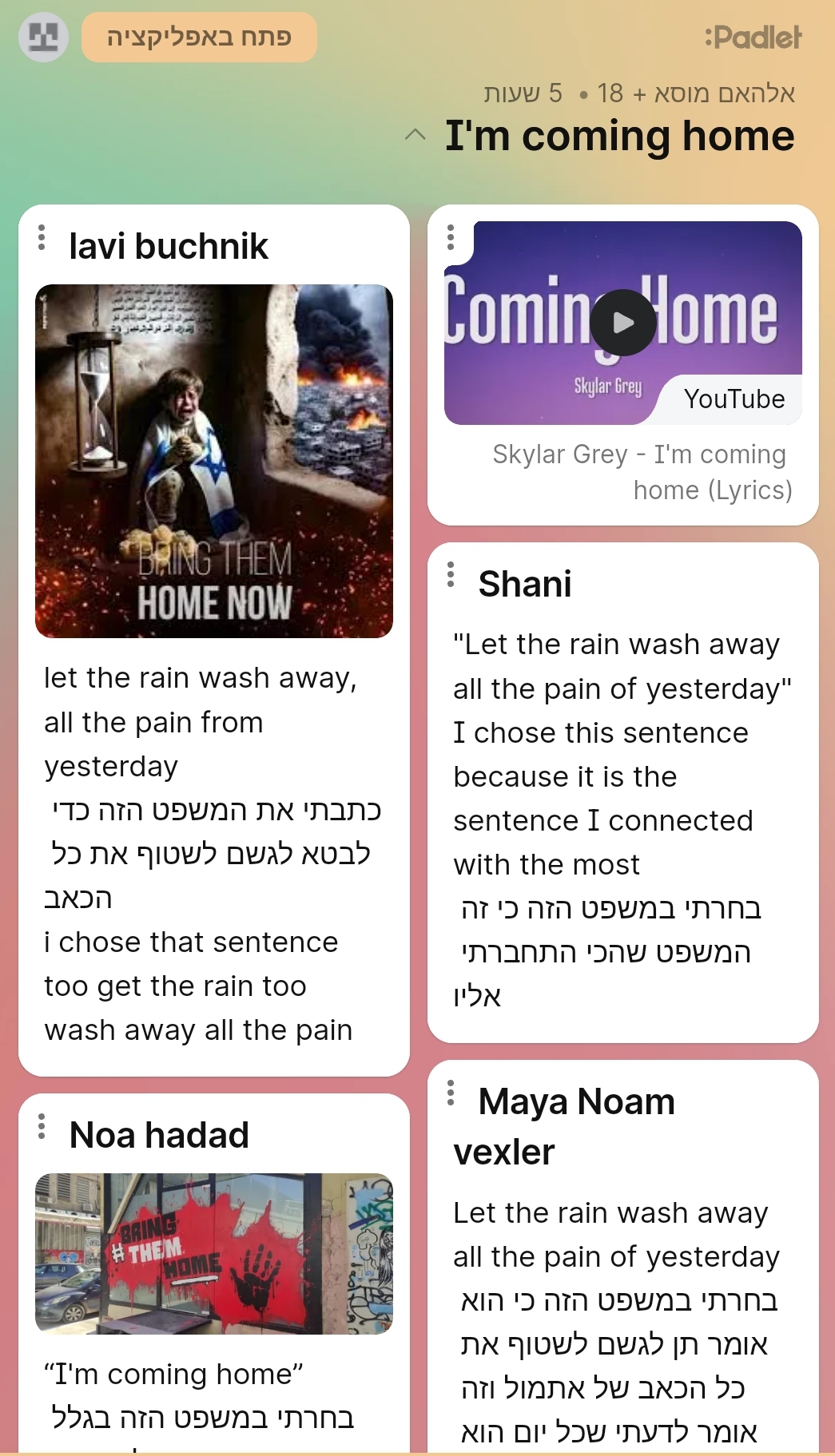The height and width of the screenshot is (1456, 835).
Task: Select Shani's author name heading
Action: coord(524,584)
